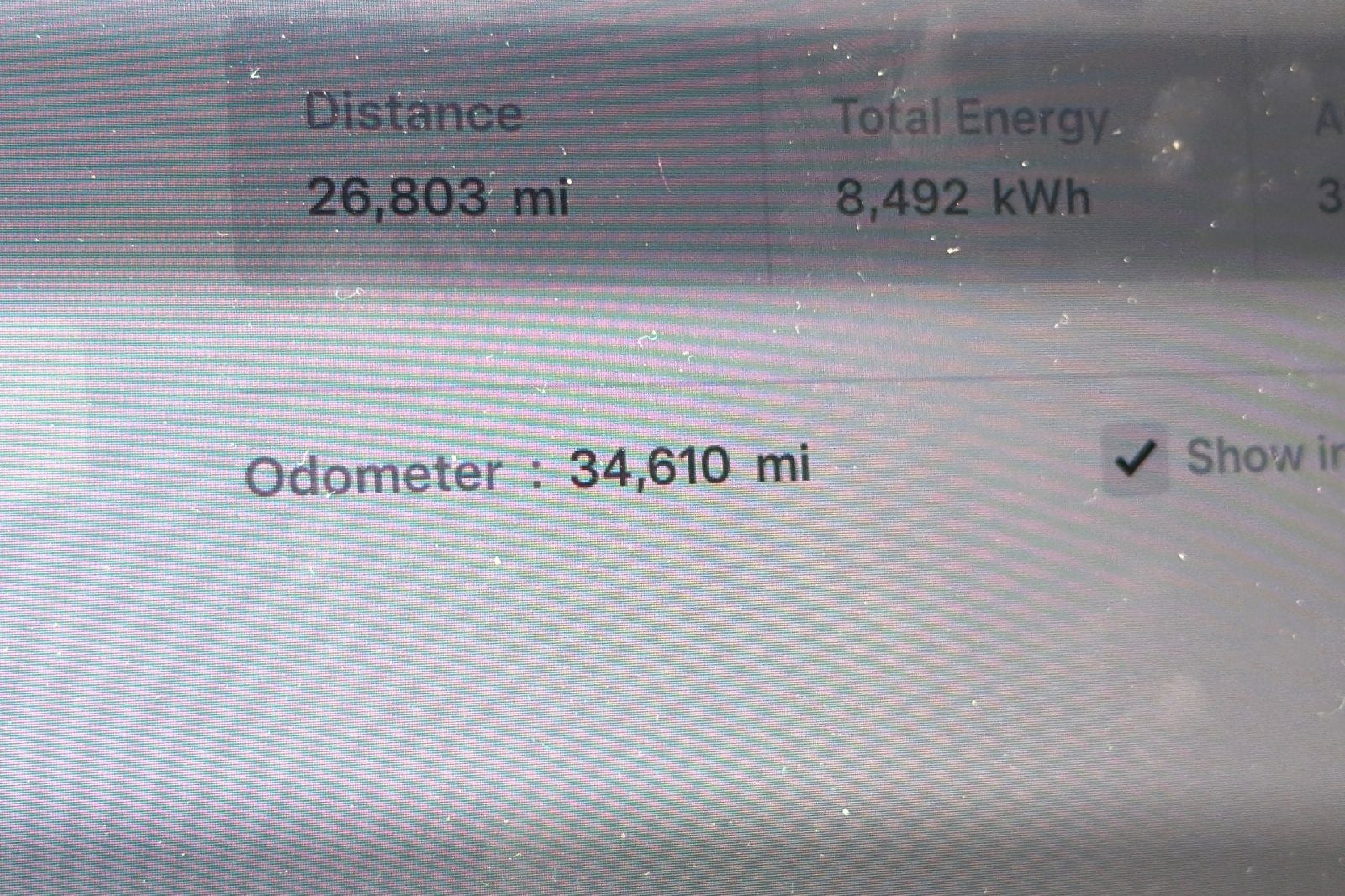Uncheck the "Show in" checkbox
The width and height of the screenshot is (1345, 896).
coord(1134,459)
